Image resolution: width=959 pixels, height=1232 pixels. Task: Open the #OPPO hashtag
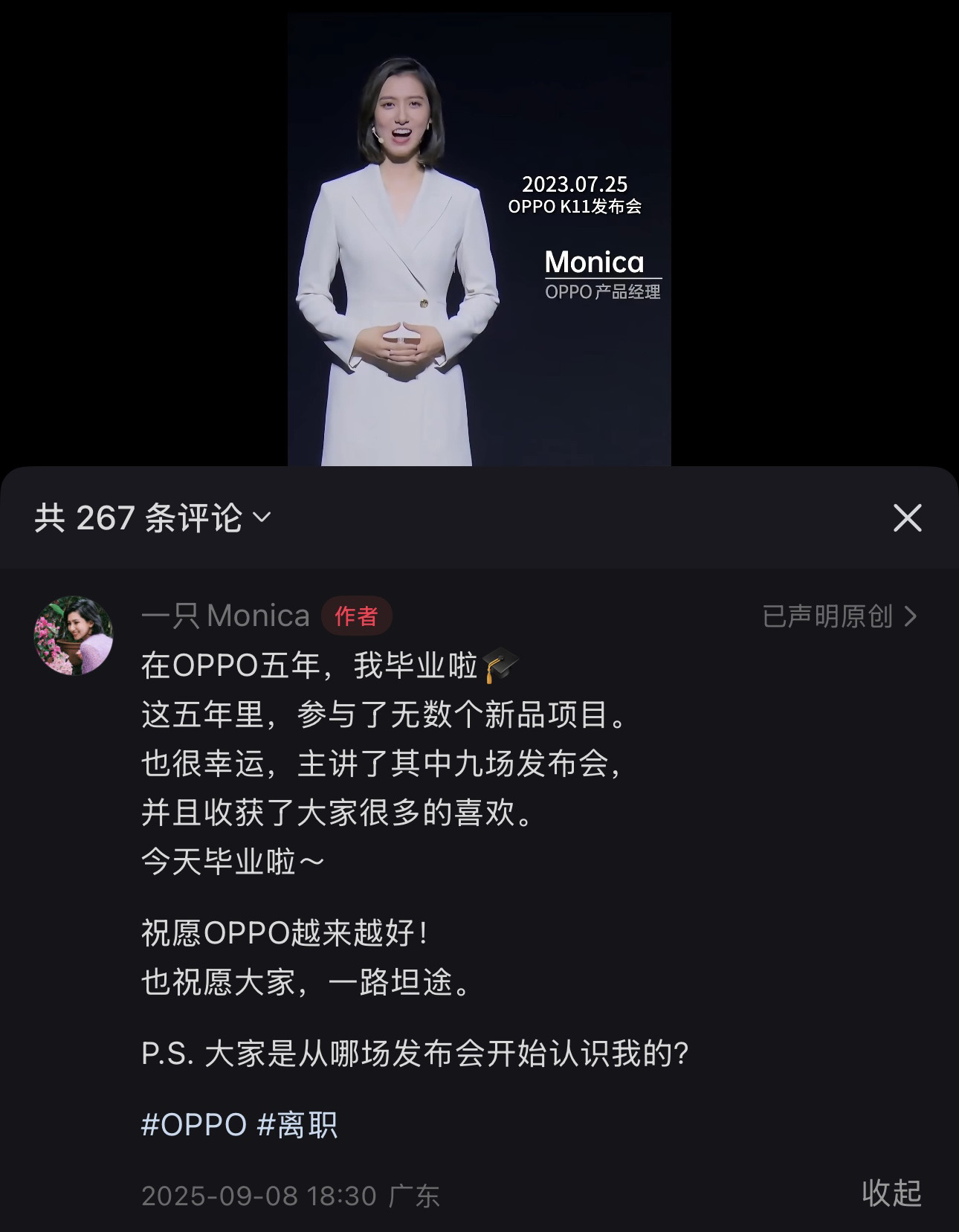tap(194, 1125)
